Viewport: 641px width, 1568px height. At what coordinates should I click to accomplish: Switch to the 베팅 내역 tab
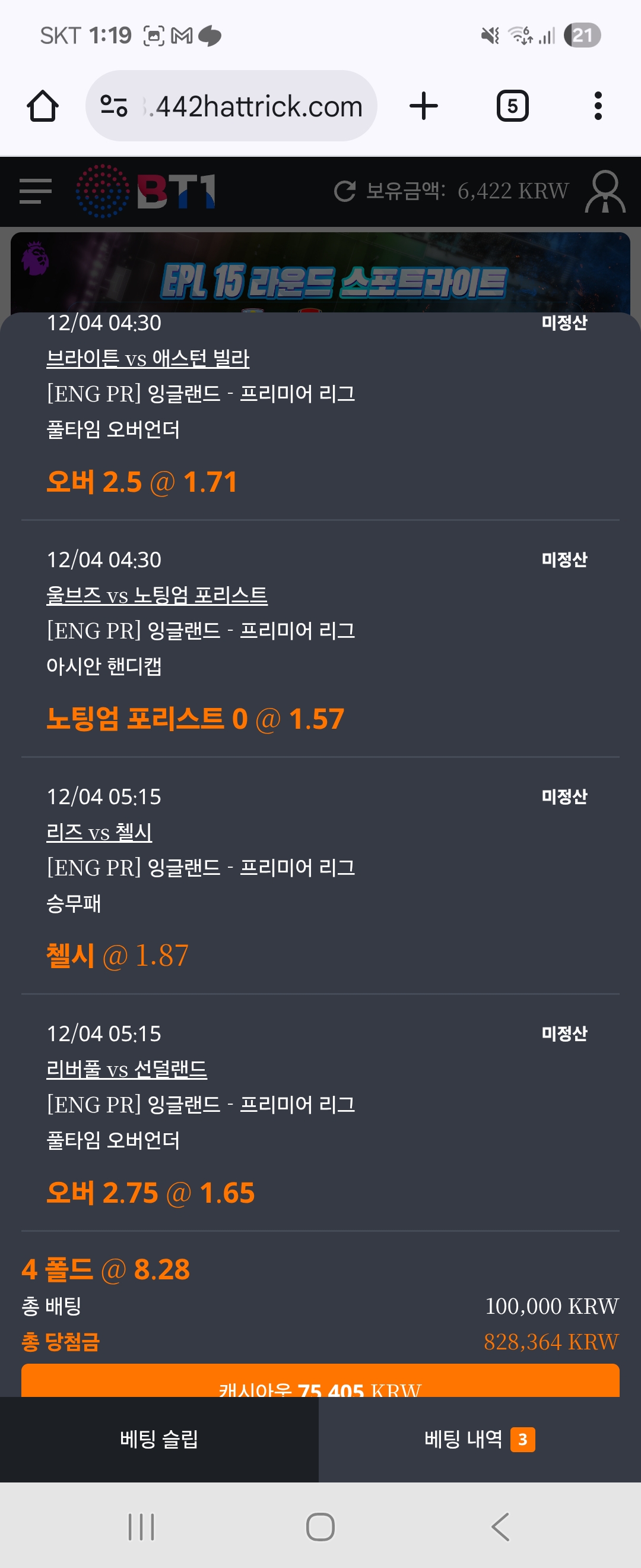pyautogui.click(x=478, y=1439)
